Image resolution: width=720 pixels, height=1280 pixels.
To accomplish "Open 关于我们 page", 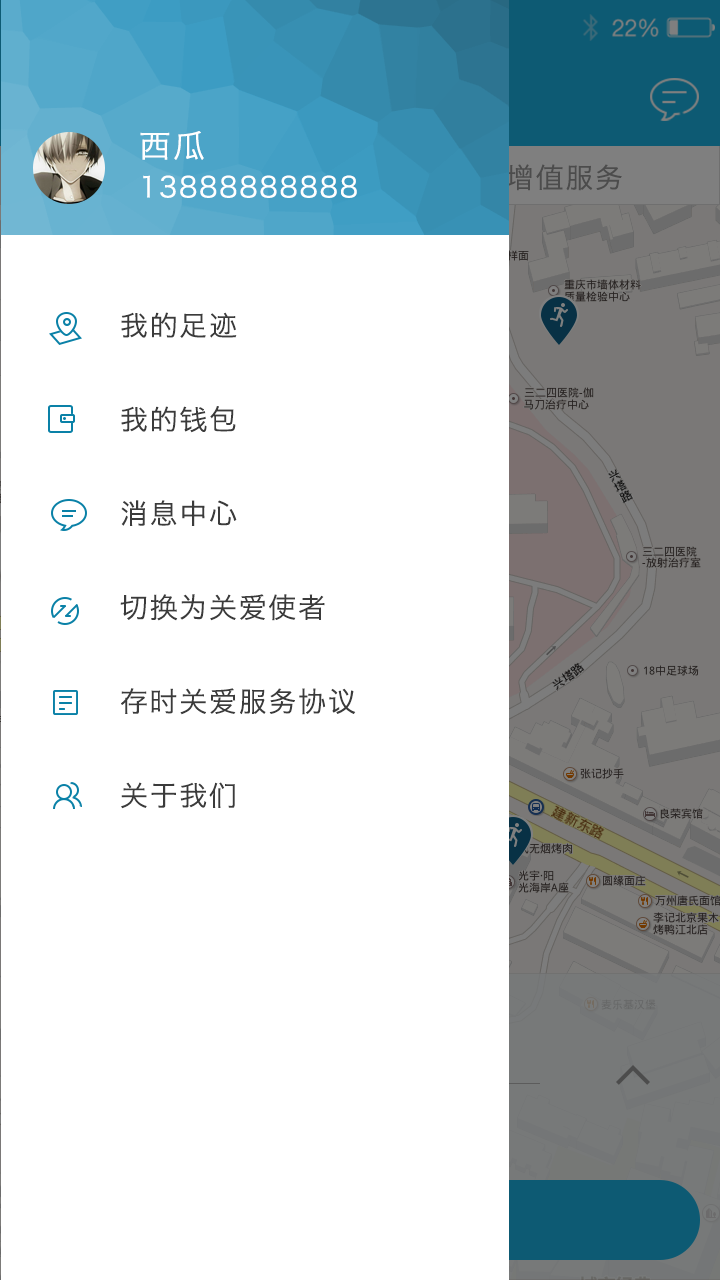I will click(254, 796).
